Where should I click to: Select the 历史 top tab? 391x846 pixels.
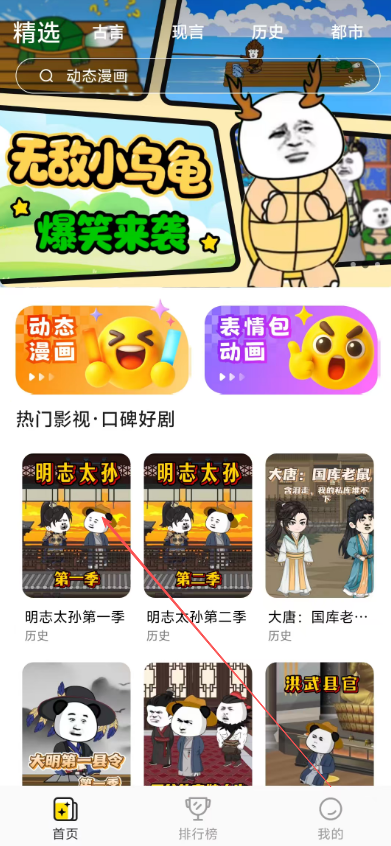pyautogui.click(x=267, y=32)
